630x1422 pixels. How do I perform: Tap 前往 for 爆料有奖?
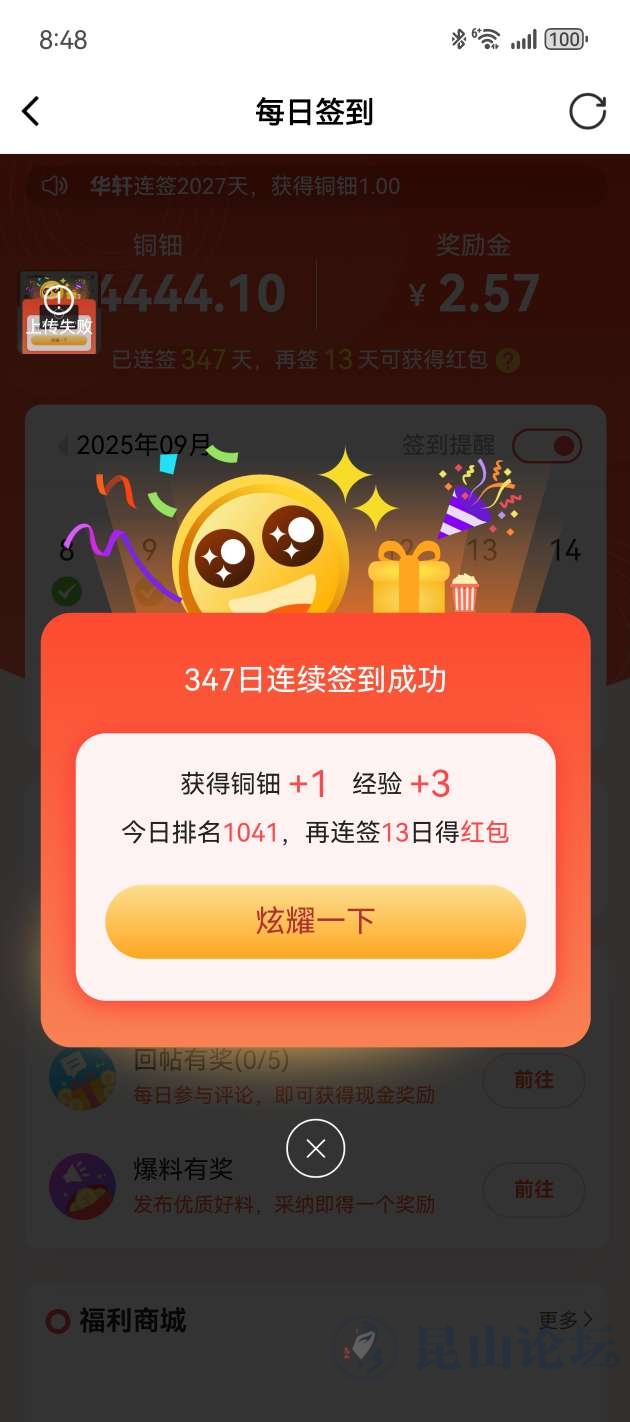533,1189
